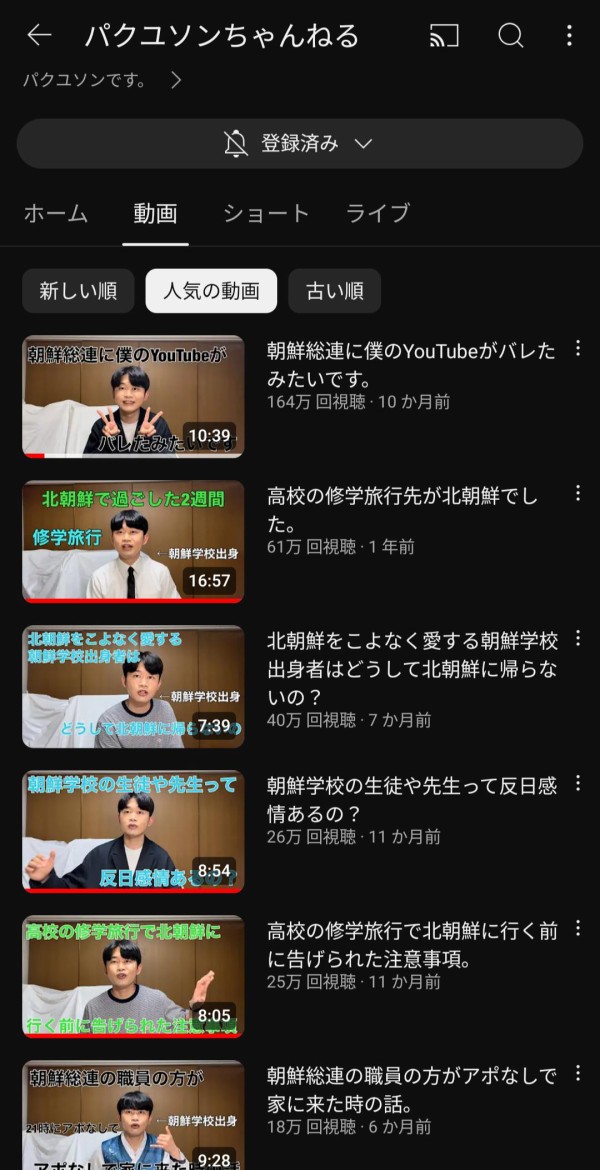Switch to the ライブ tab
The width and height of the screenshot is (600, 1170).
(x=378, y=213)
